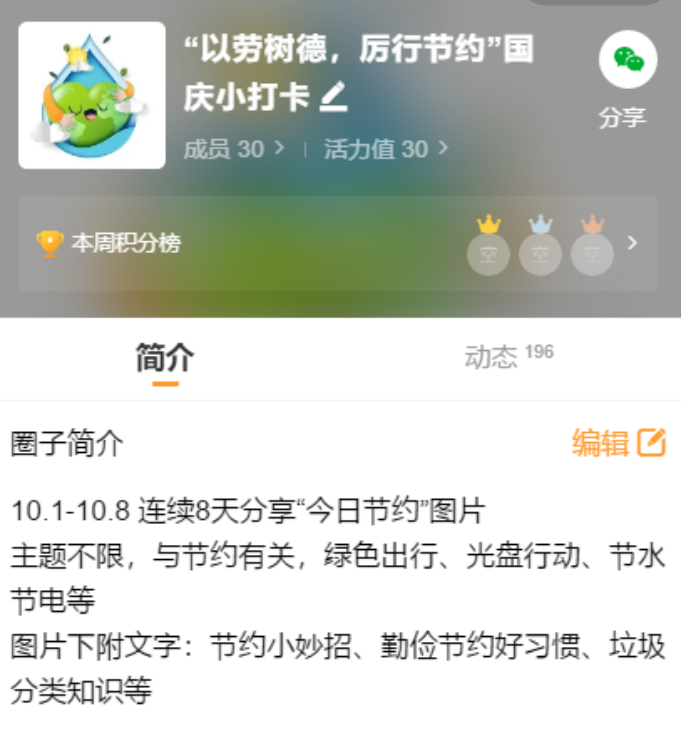Share the circle via WeChat icon
682x732 pixels.
pyautogui.click(x=627, y=61)
